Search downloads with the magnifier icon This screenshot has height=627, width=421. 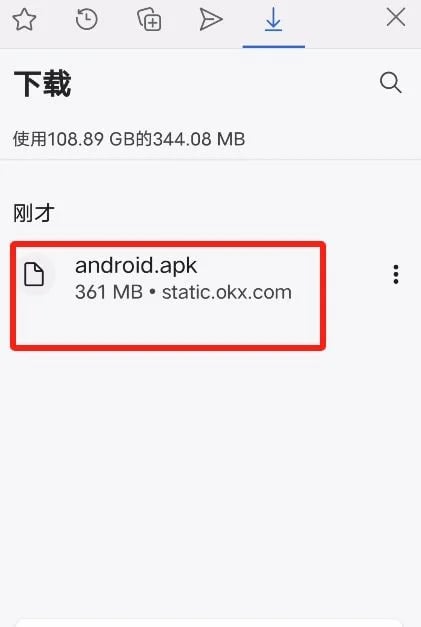tap(390, 83)
